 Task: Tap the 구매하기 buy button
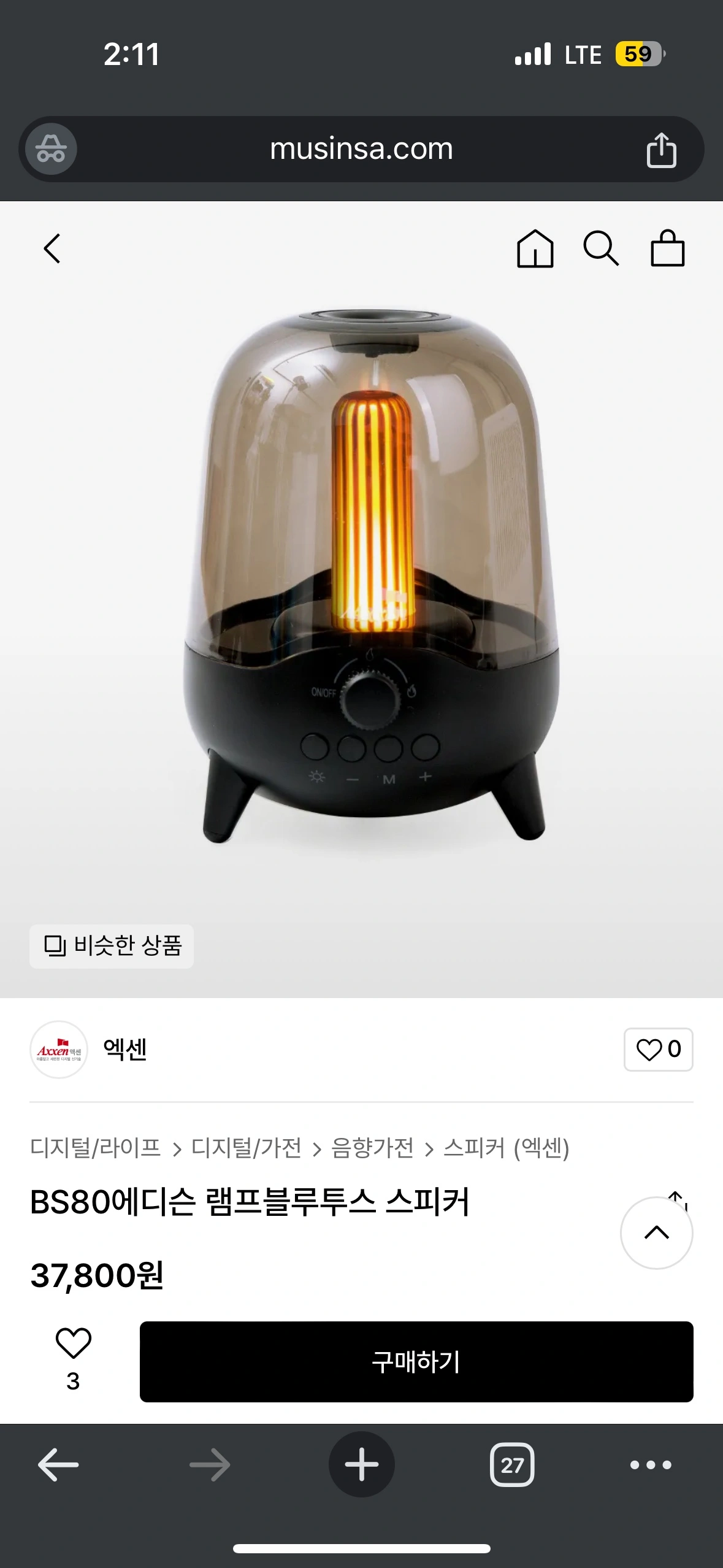point(416,1362)
